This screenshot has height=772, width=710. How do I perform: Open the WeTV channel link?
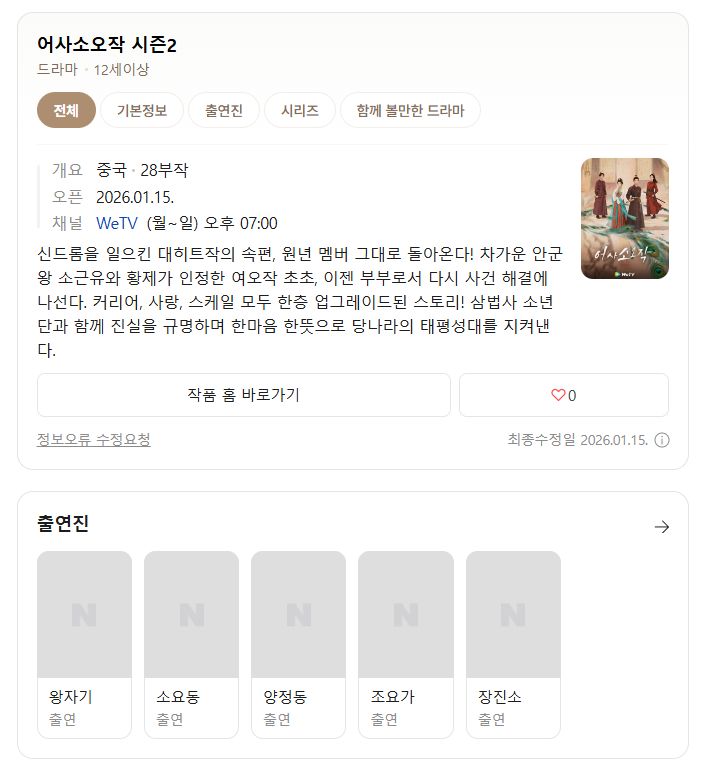tap(118, 223)
